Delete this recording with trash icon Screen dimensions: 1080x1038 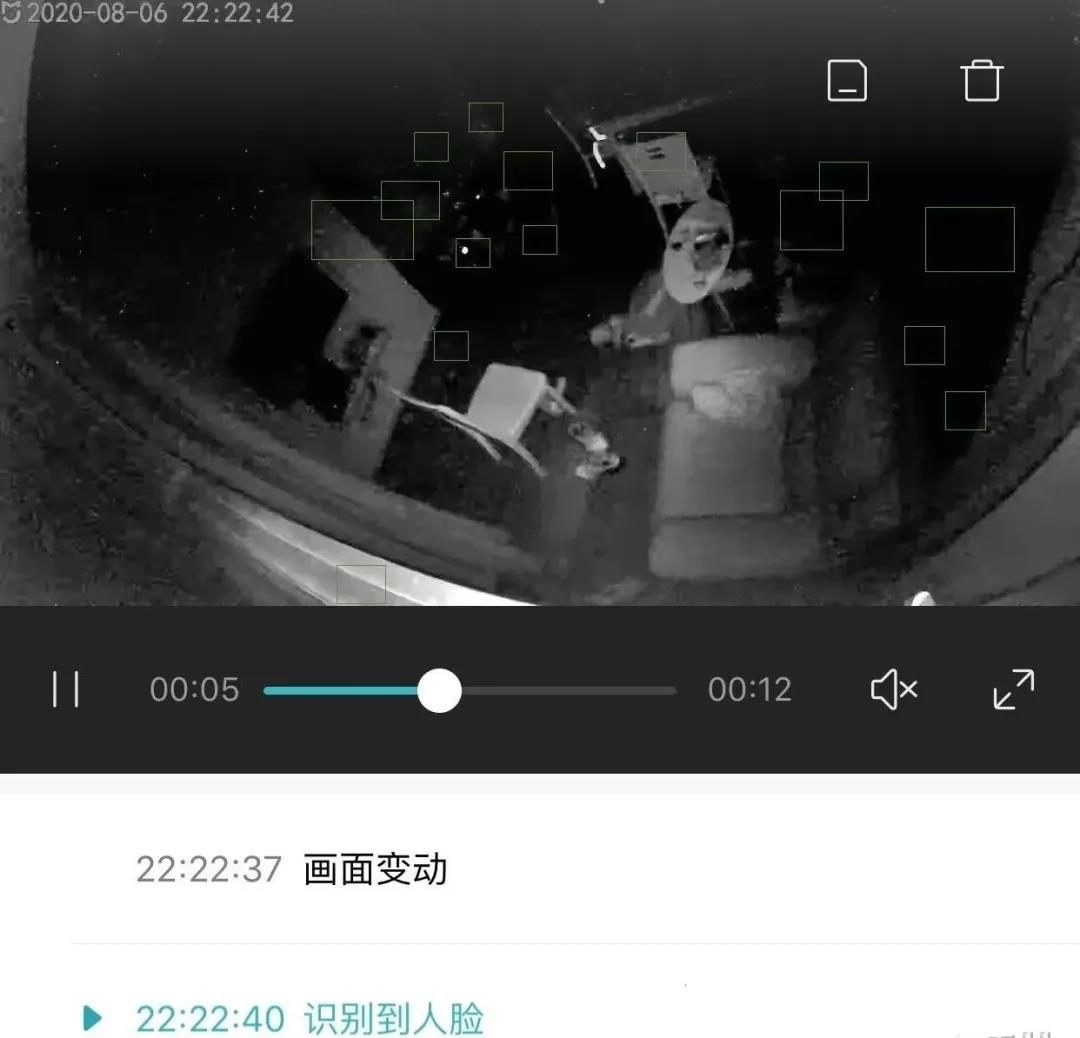tap(981, 80)
